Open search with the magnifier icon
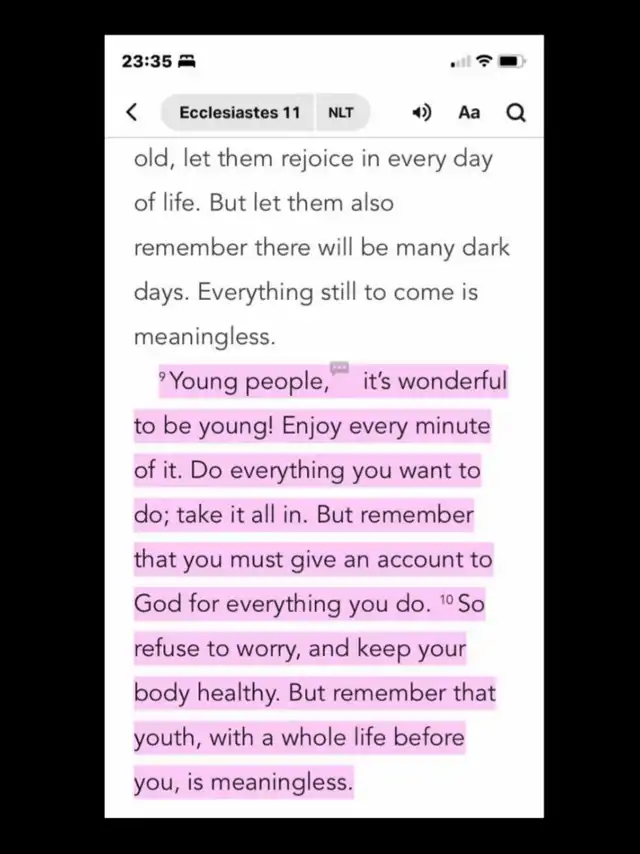640x854 pixels. [x=516, y=113]
